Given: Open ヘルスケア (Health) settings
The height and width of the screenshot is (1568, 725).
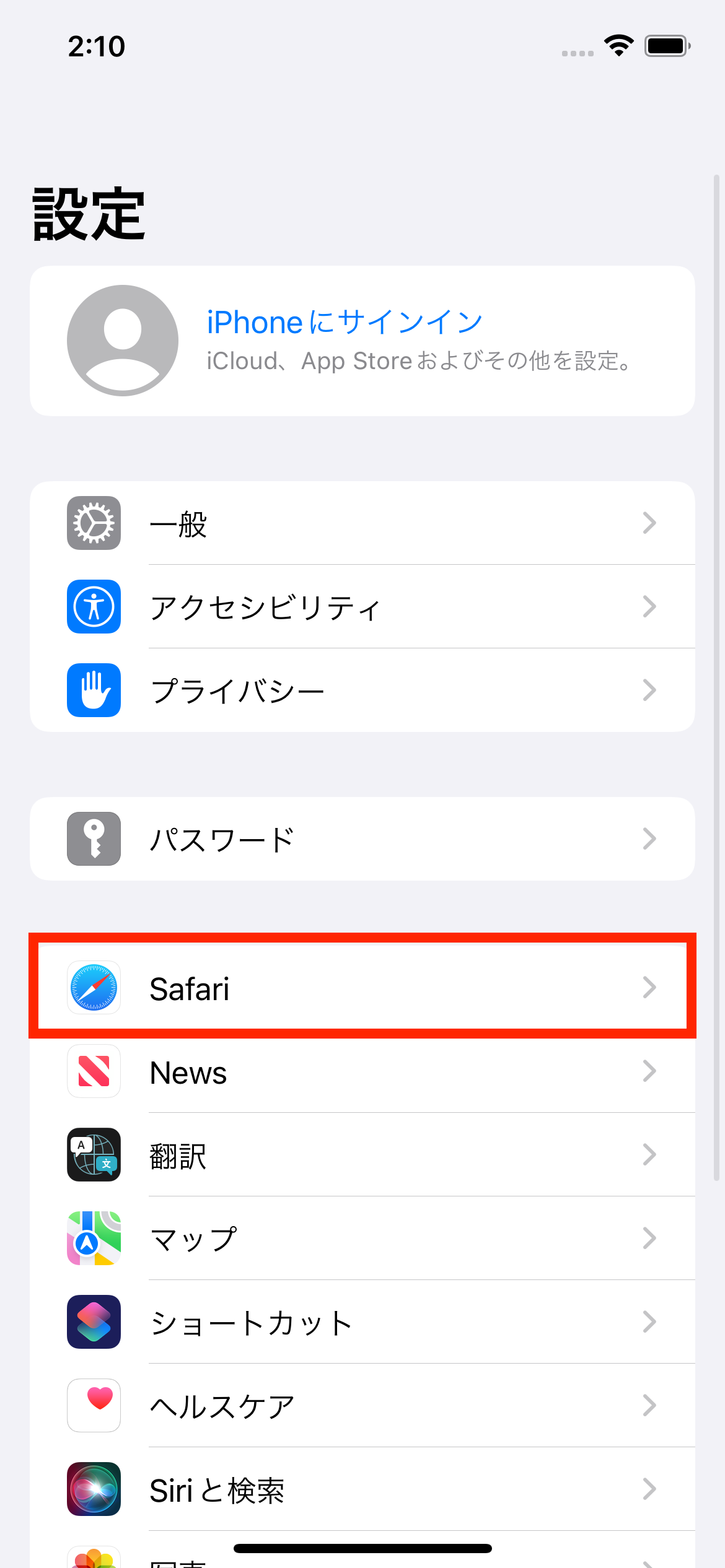Looking at the screenshot, I should coord(362,1405).
